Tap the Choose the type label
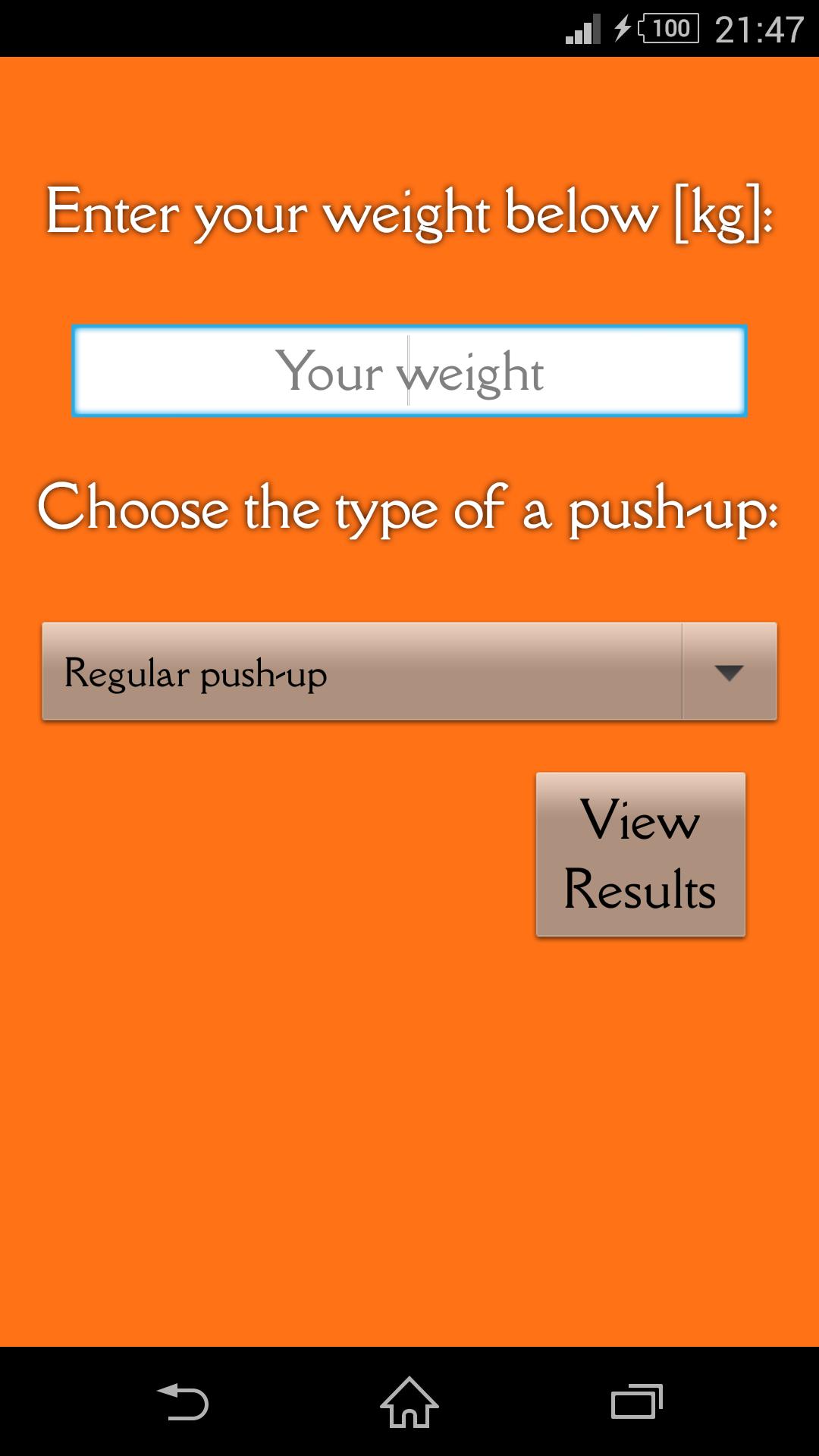Viewport: 819px width, 1456px height. (x=409, y=507)
